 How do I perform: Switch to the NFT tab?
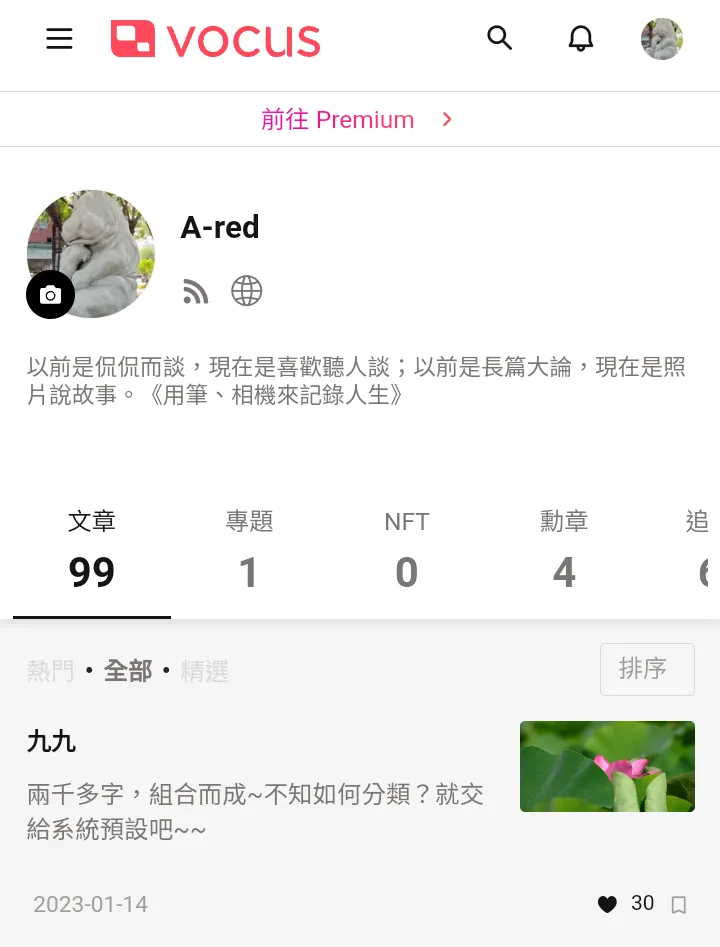click(406, 551)
